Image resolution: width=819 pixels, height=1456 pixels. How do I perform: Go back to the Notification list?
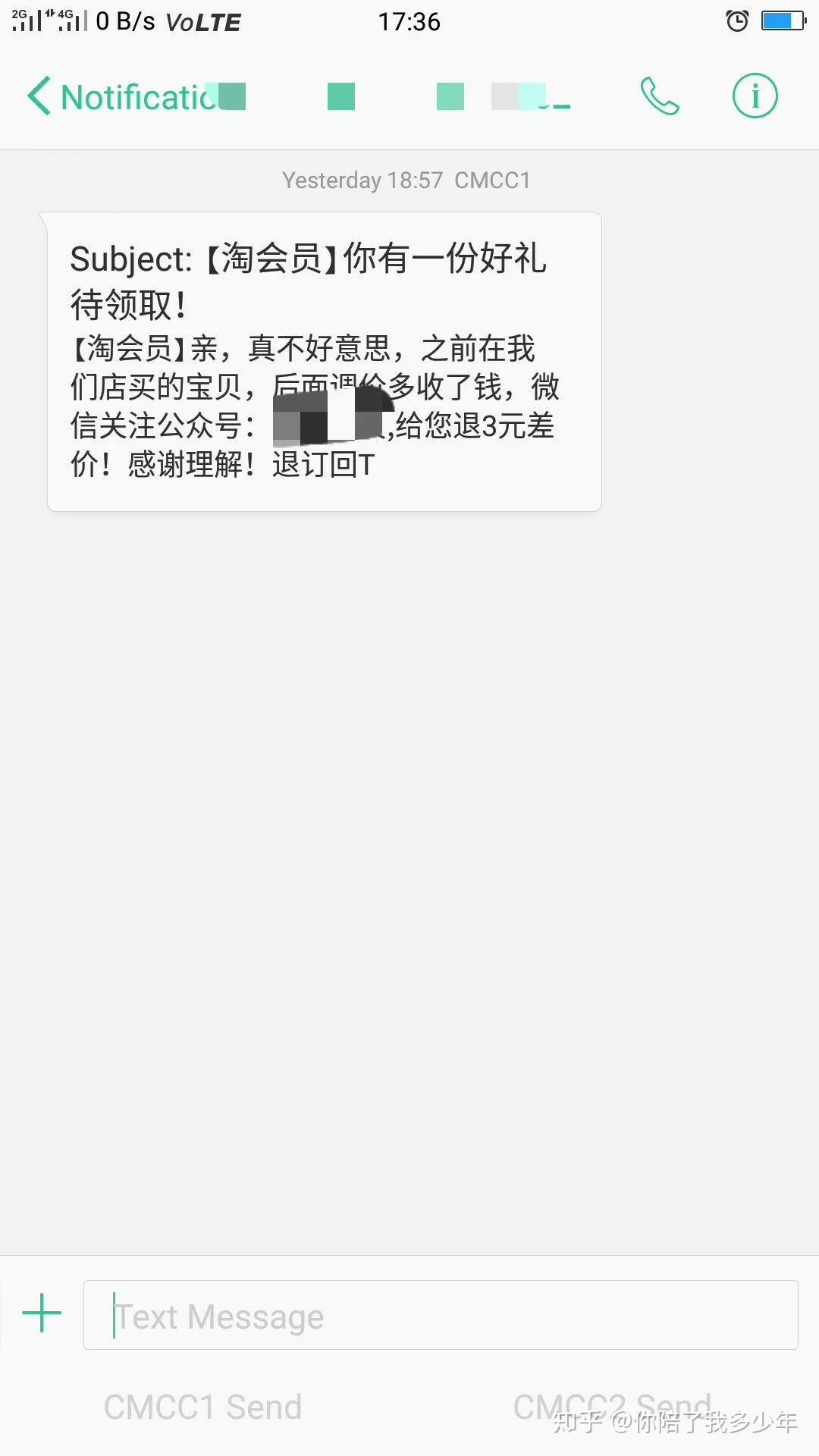point(39,96)
